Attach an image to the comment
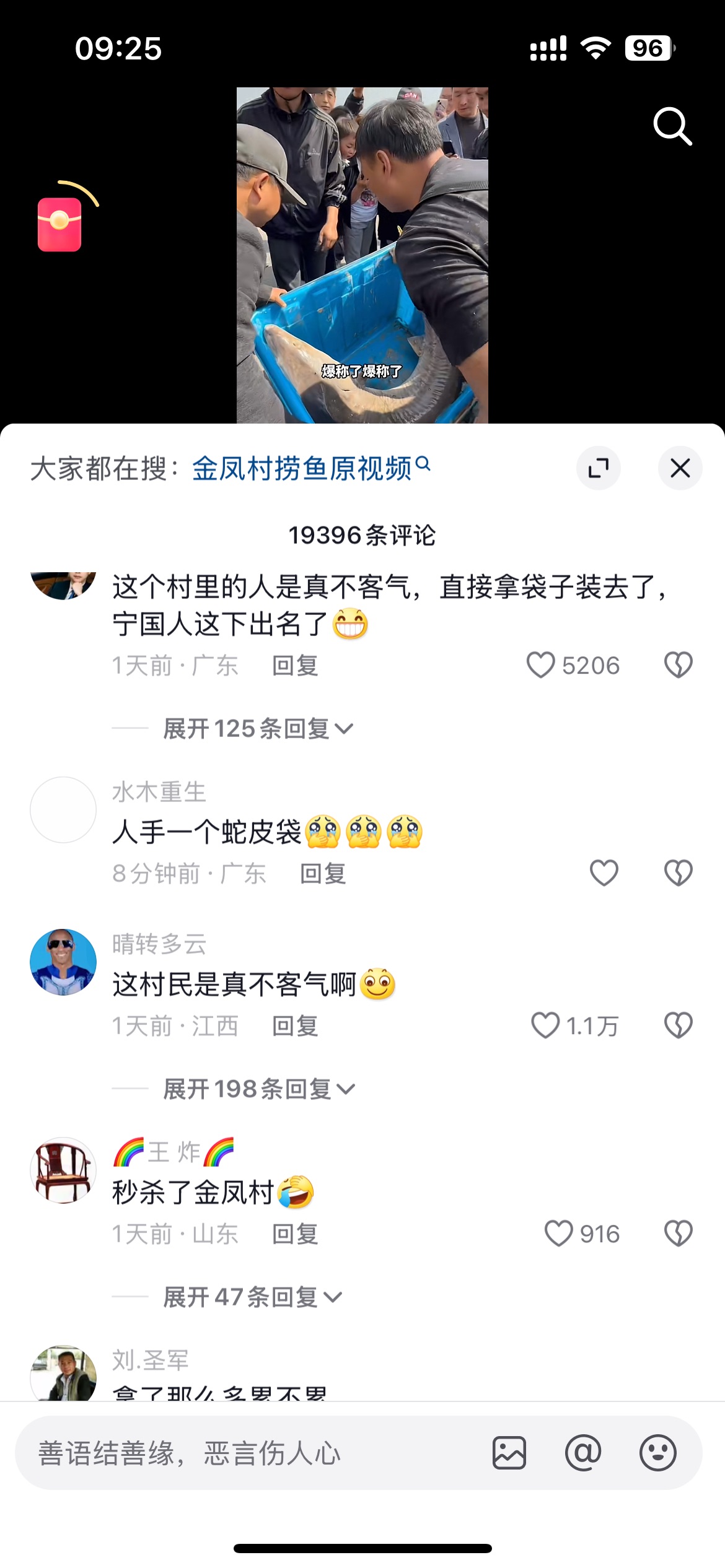The height and width of the screenshot is (1568, 725). tap(509, 1453)
